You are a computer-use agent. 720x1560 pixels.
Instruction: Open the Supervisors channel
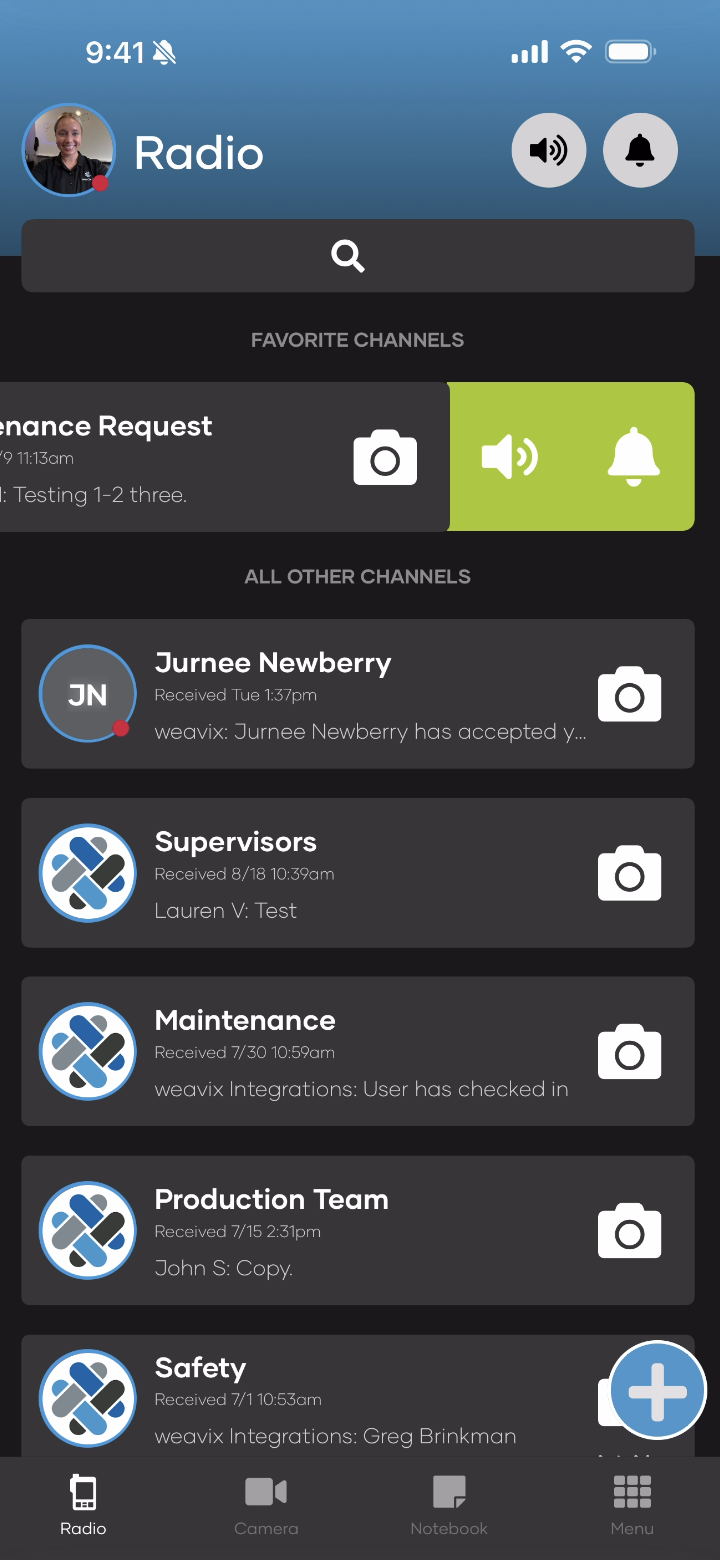pos(300,873)
